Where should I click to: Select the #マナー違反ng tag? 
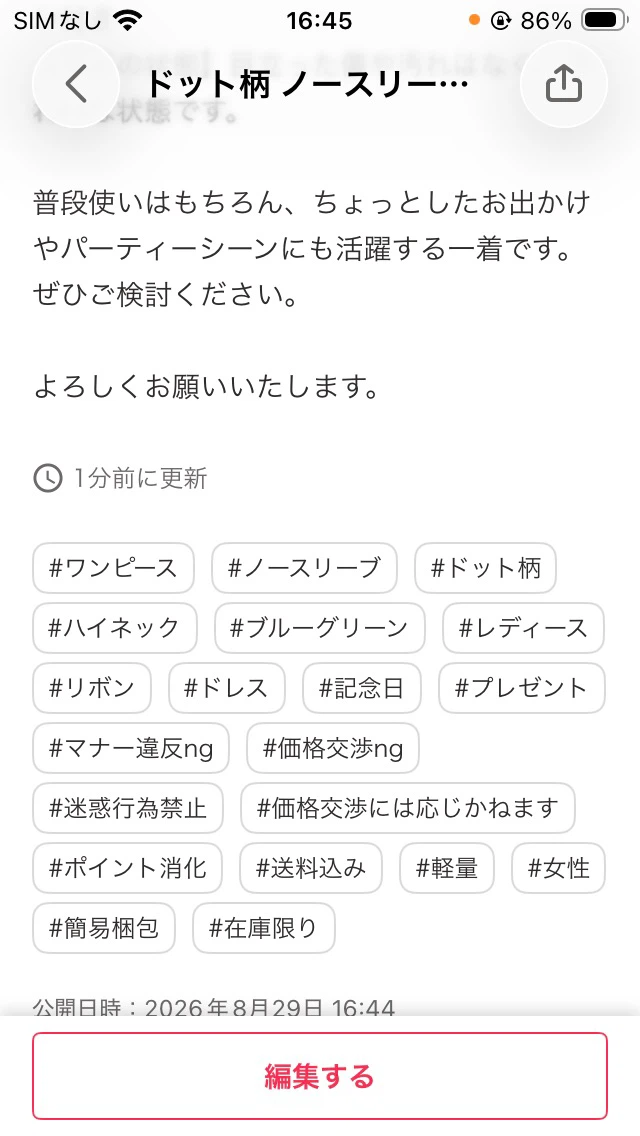pos(131,748)
